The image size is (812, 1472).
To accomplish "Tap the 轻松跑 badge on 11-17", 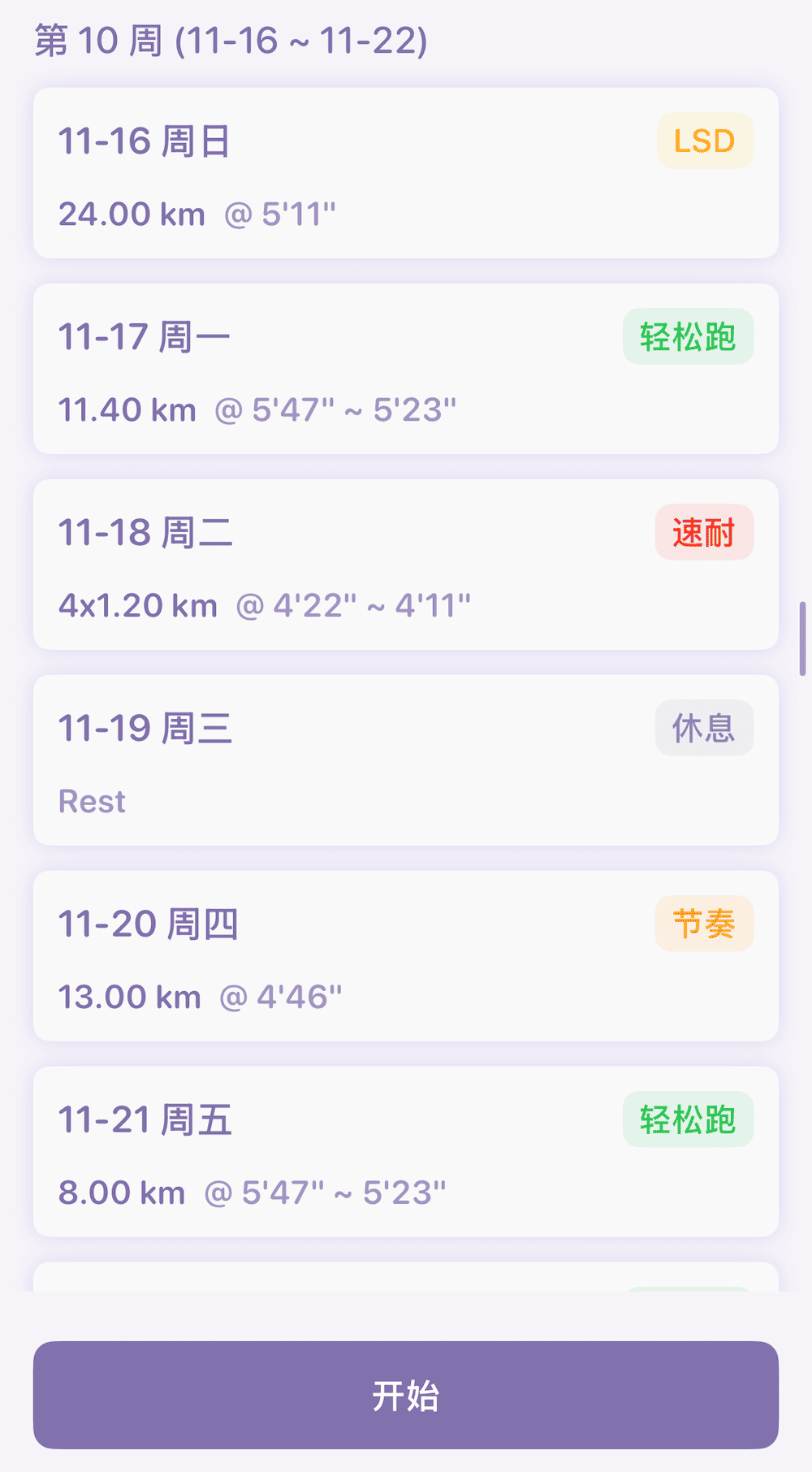I will 687,336.
